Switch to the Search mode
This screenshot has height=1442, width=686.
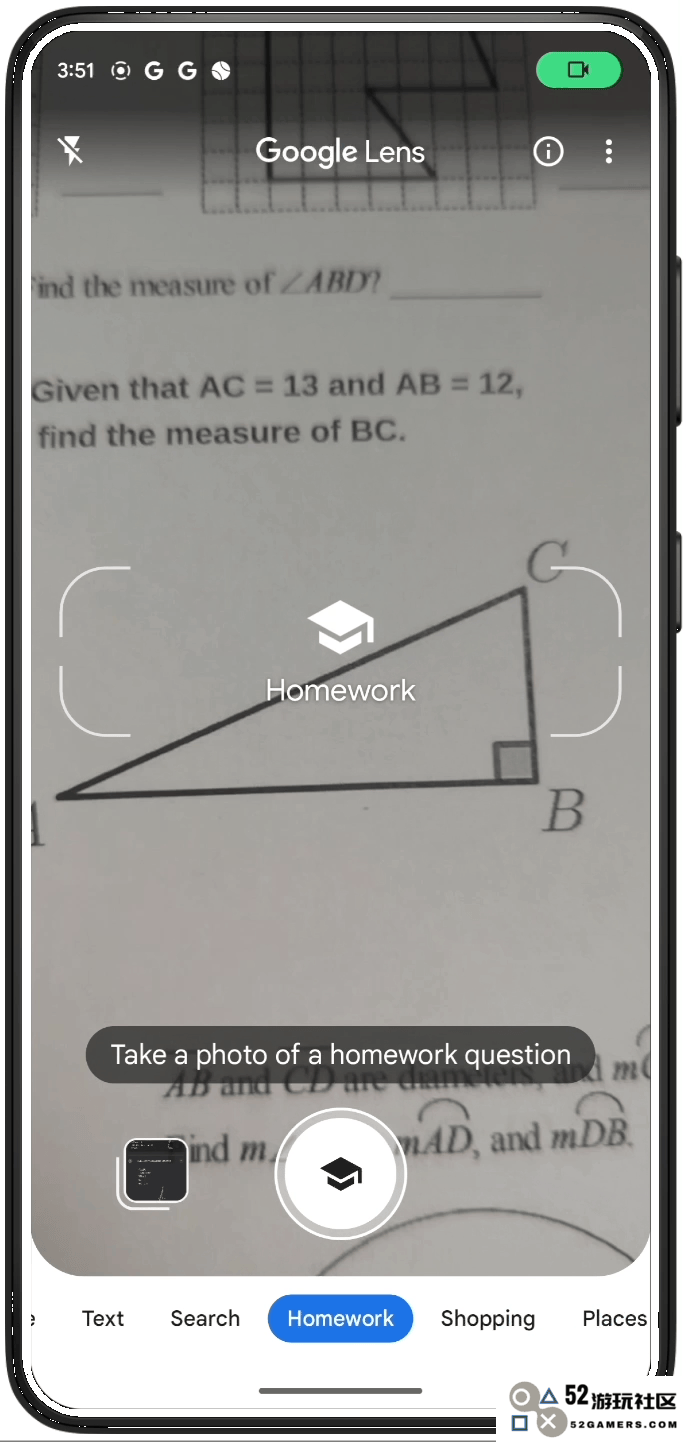tap(205, 1318)
